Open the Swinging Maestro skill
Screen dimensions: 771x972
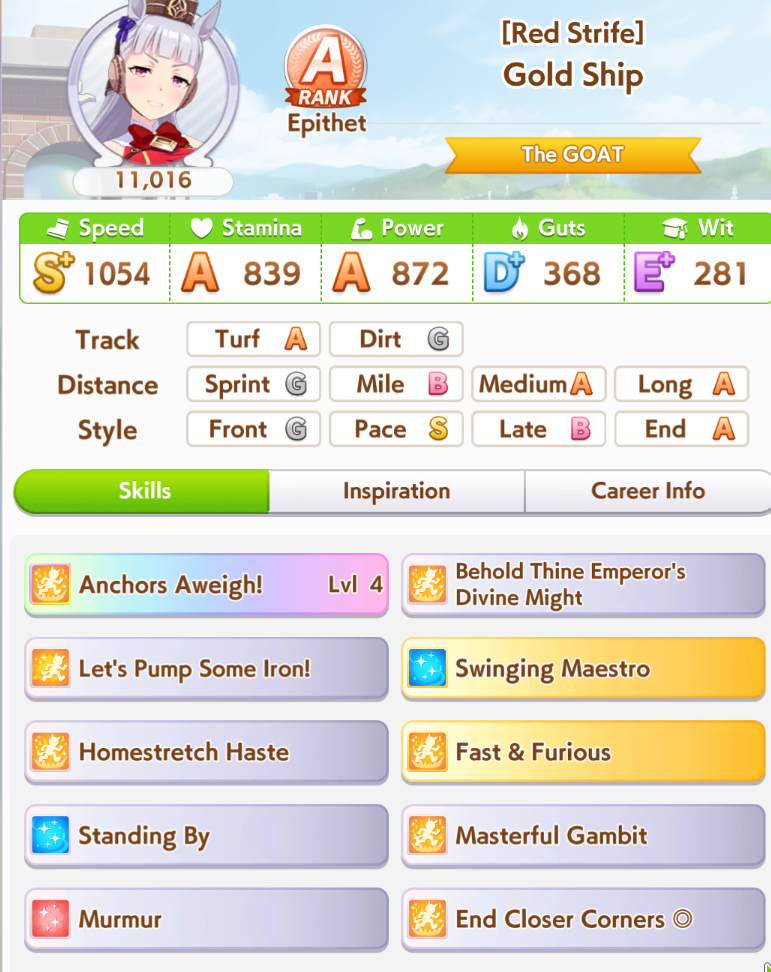[x=583, y=668]
